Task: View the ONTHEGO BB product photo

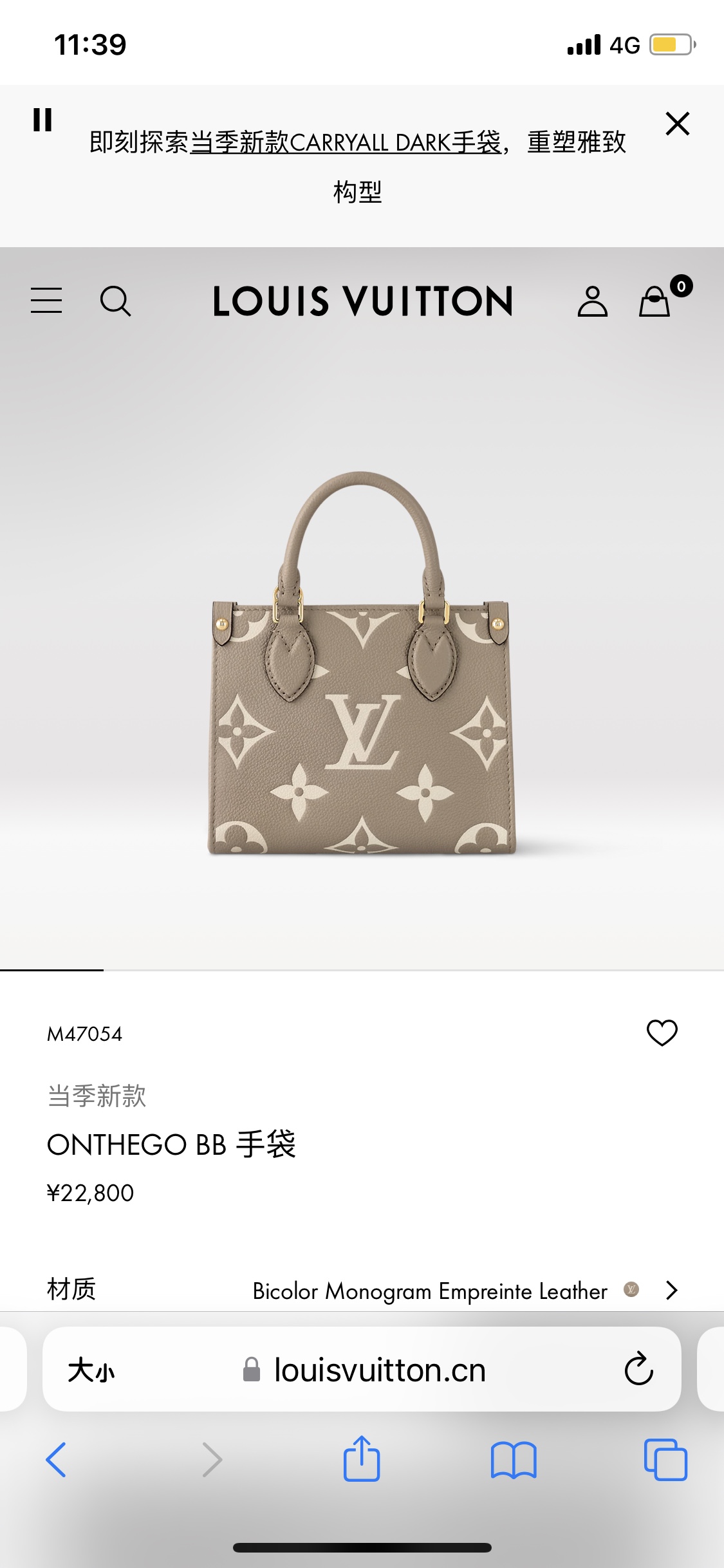Action: (362, 663)
